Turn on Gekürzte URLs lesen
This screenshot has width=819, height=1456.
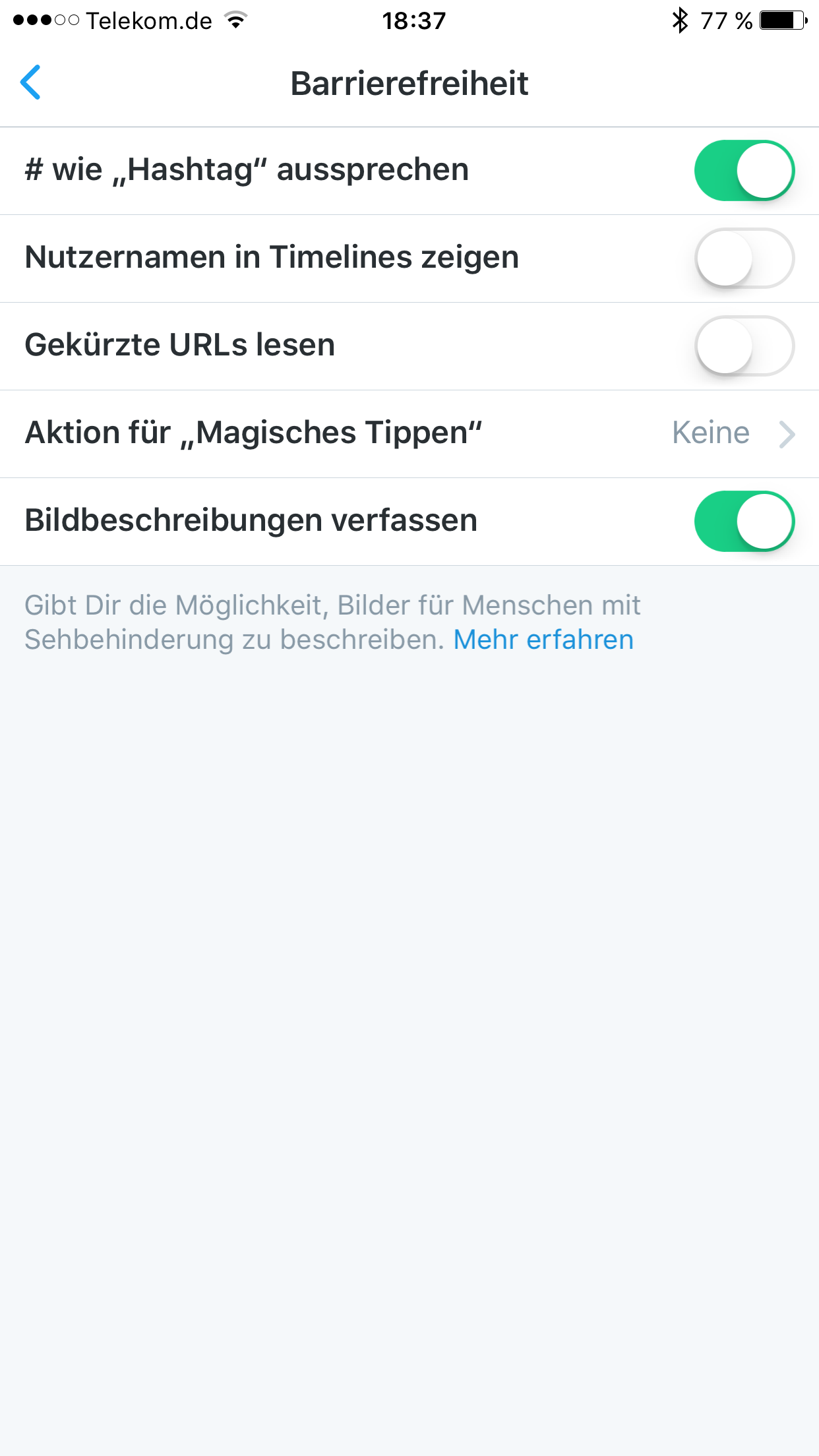(x=744, y=346)
